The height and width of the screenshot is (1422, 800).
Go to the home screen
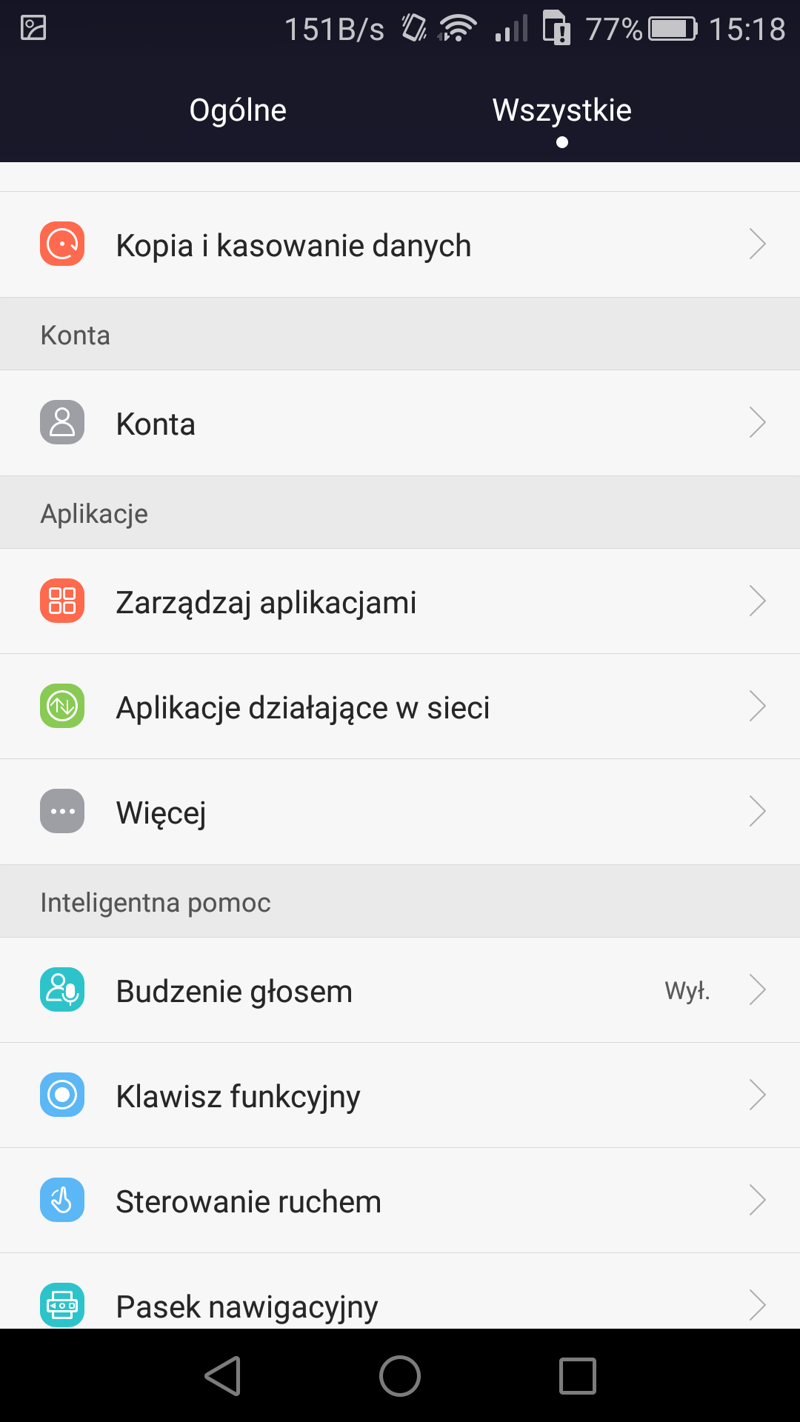(400, 1376)
